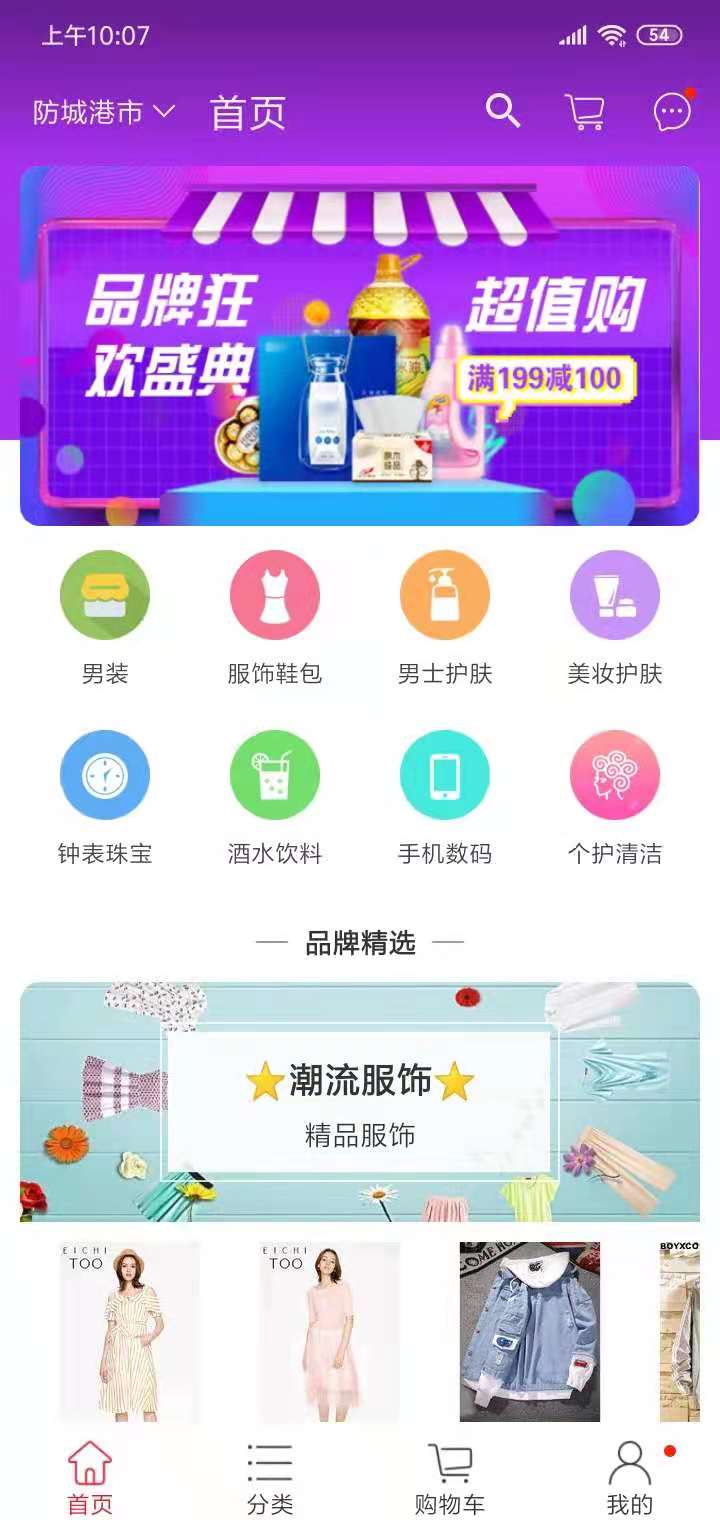720x1520 pixels.
Task: Tap the search magnifier icon
Action: coord(503,111)
